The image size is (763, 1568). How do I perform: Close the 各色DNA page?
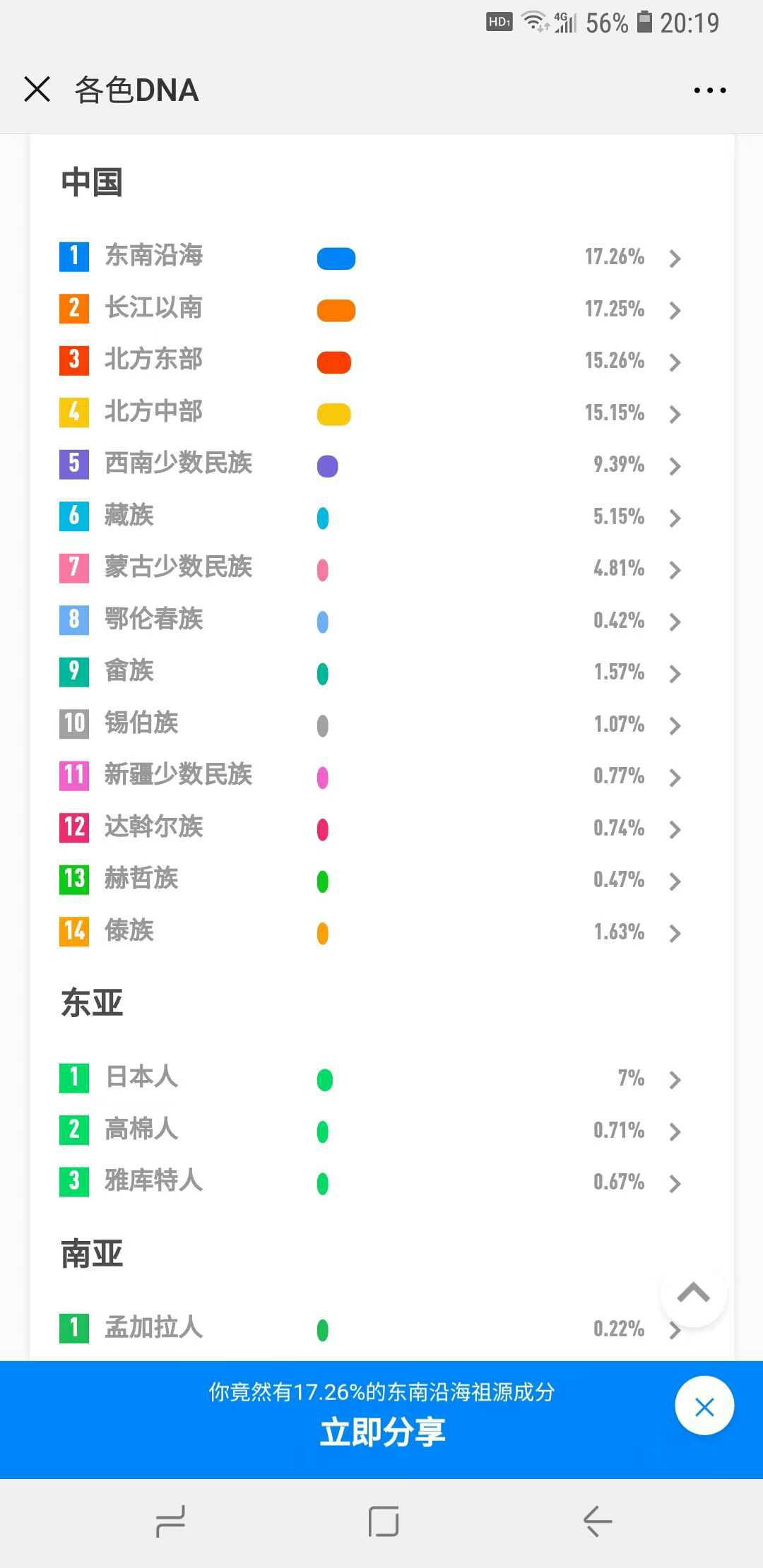37,90
